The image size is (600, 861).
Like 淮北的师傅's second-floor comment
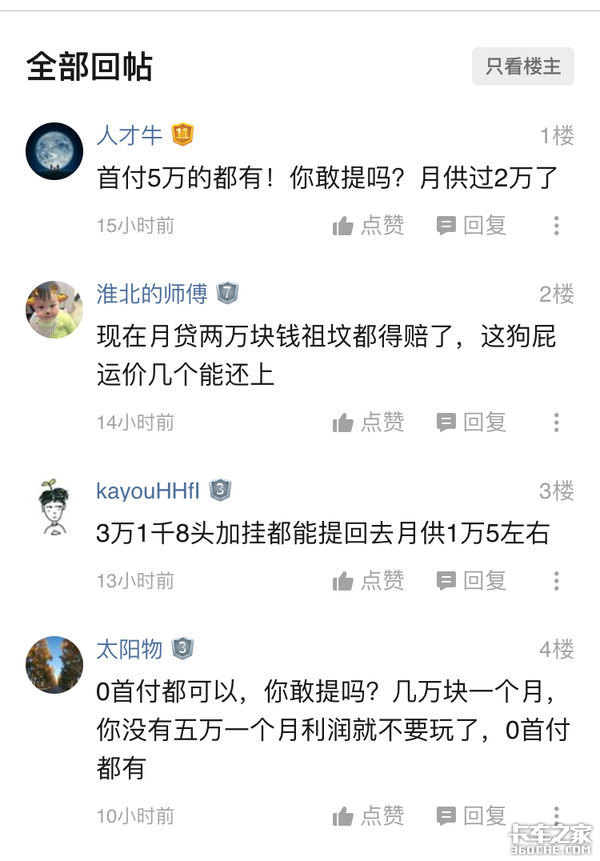[368, 422]
